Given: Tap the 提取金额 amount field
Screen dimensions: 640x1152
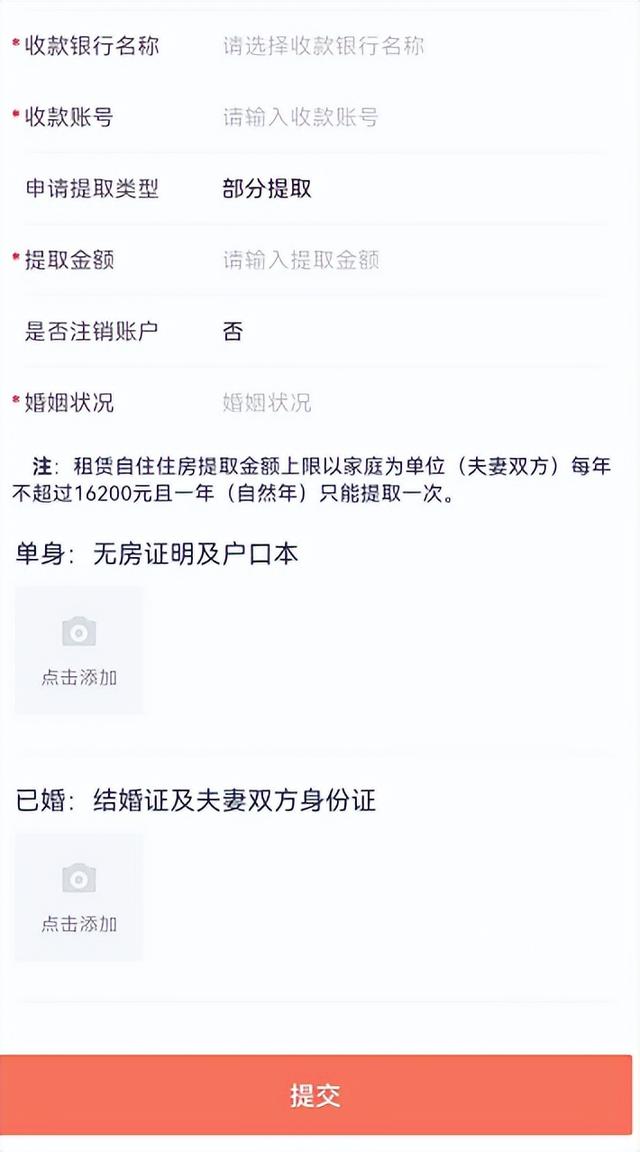Looking at the screenshot, I should pyautogui.click(x=300, y=261).
